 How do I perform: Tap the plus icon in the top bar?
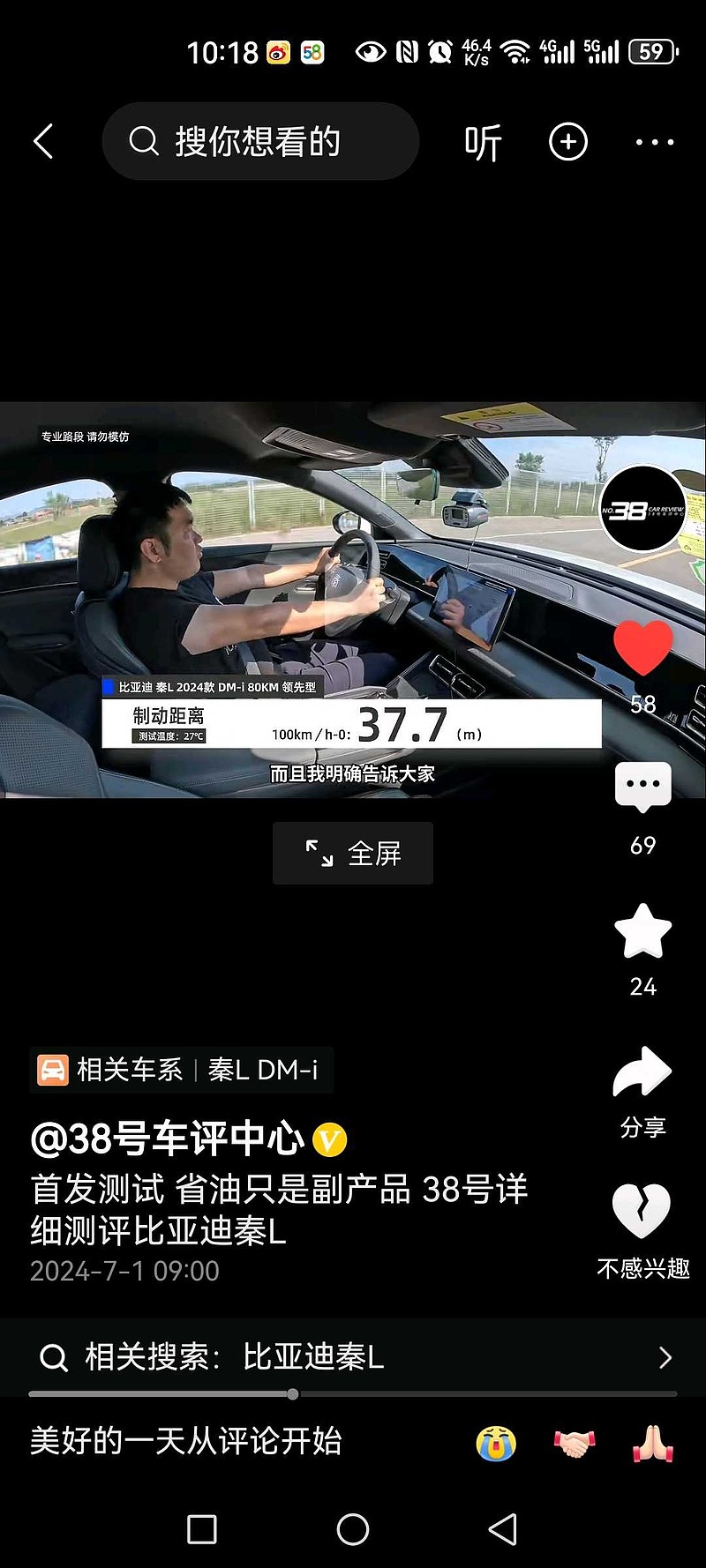point(568,141)
